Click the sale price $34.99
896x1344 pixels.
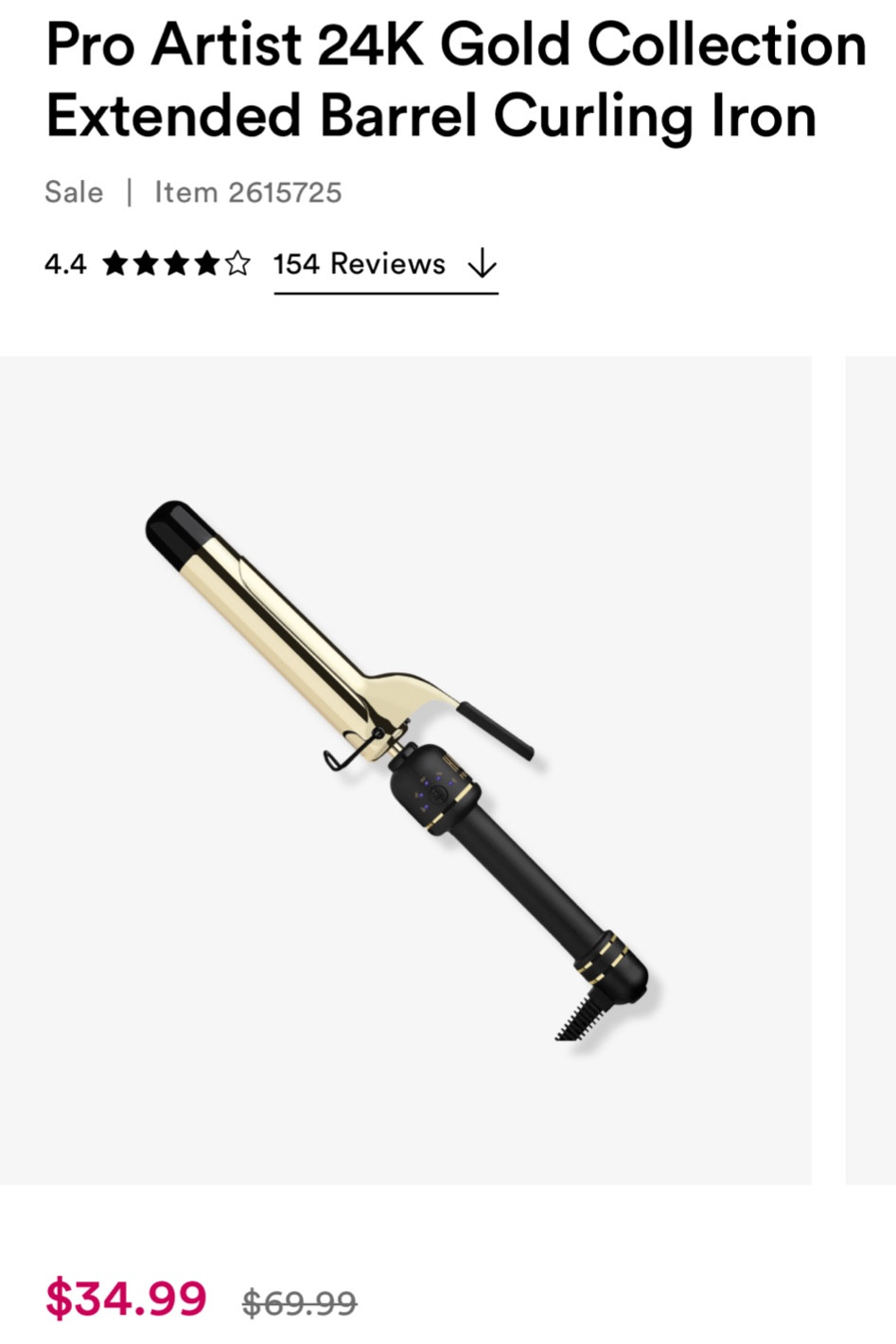coord(126,1300)
